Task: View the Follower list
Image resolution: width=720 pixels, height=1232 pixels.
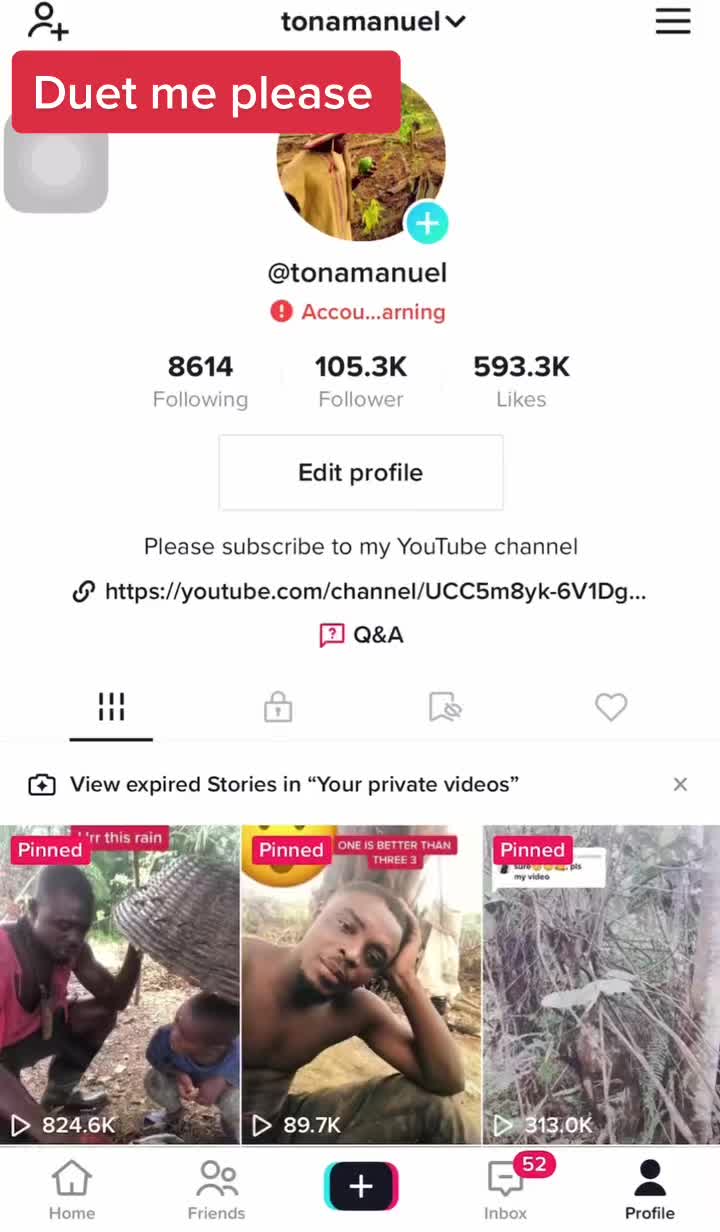Action: tap(361, 382)
